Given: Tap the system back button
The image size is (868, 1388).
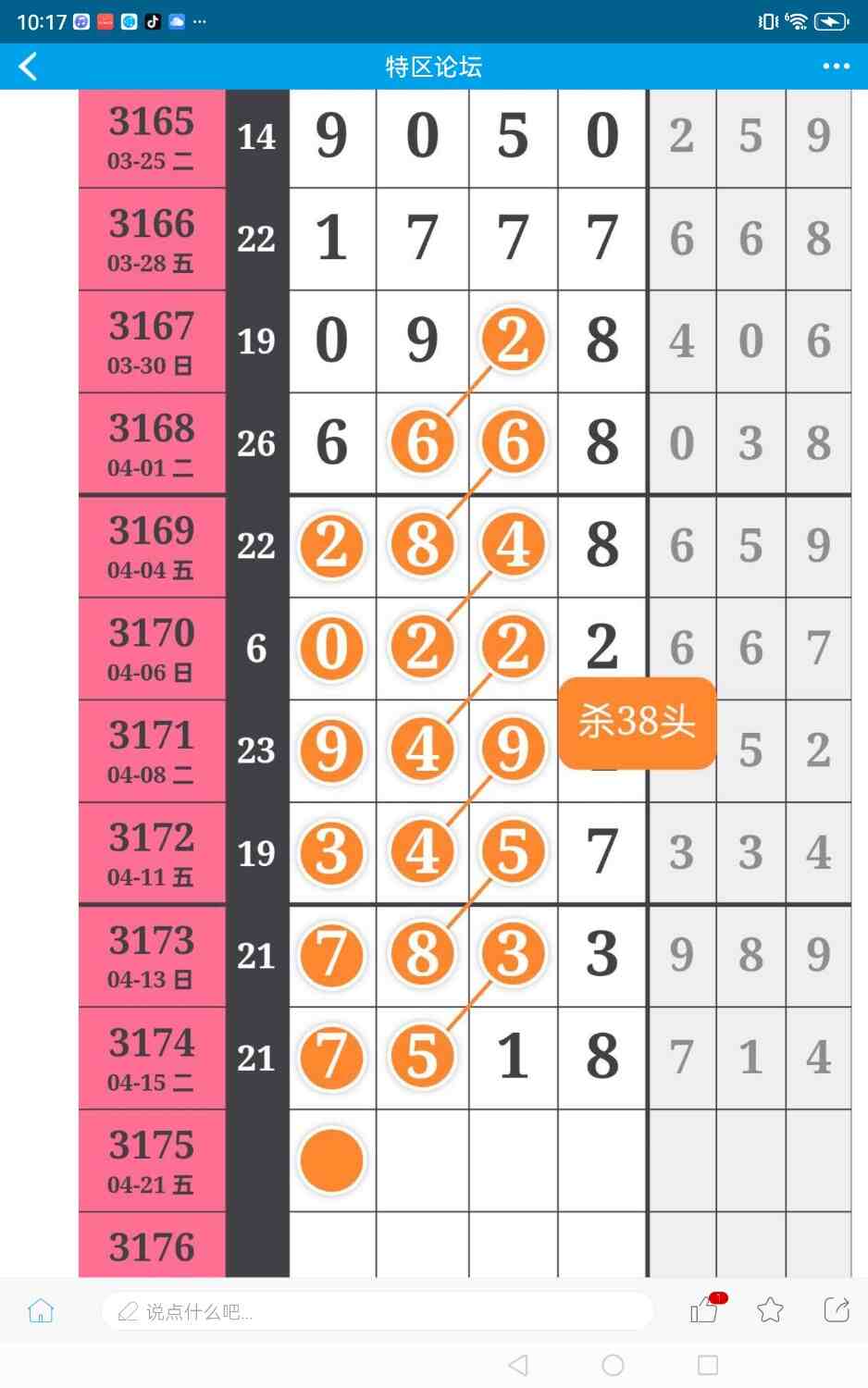Looking at the screenshot, I should [518, 1365].
